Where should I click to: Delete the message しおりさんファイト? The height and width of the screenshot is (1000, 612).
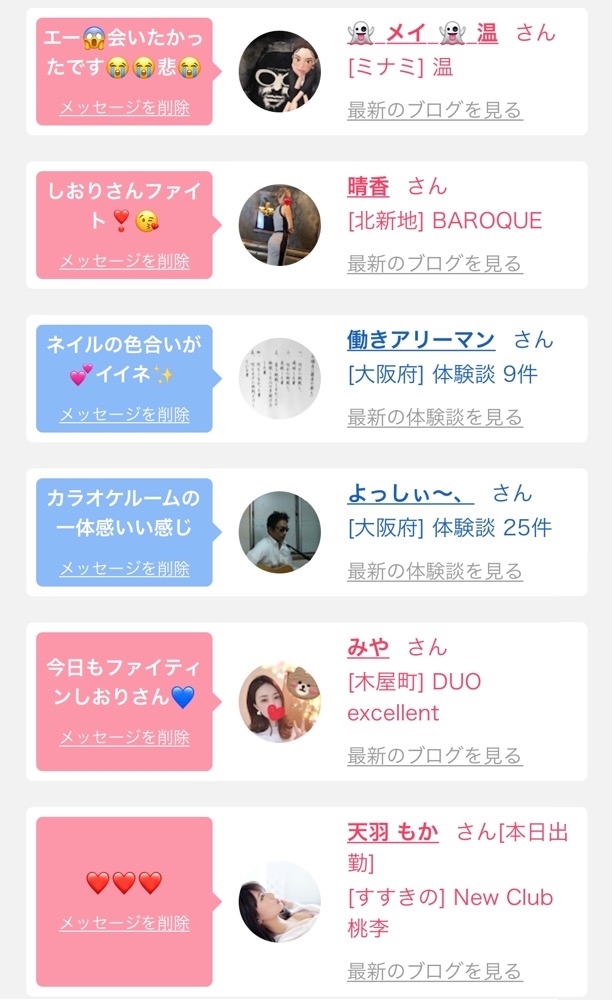coord(124,261)
